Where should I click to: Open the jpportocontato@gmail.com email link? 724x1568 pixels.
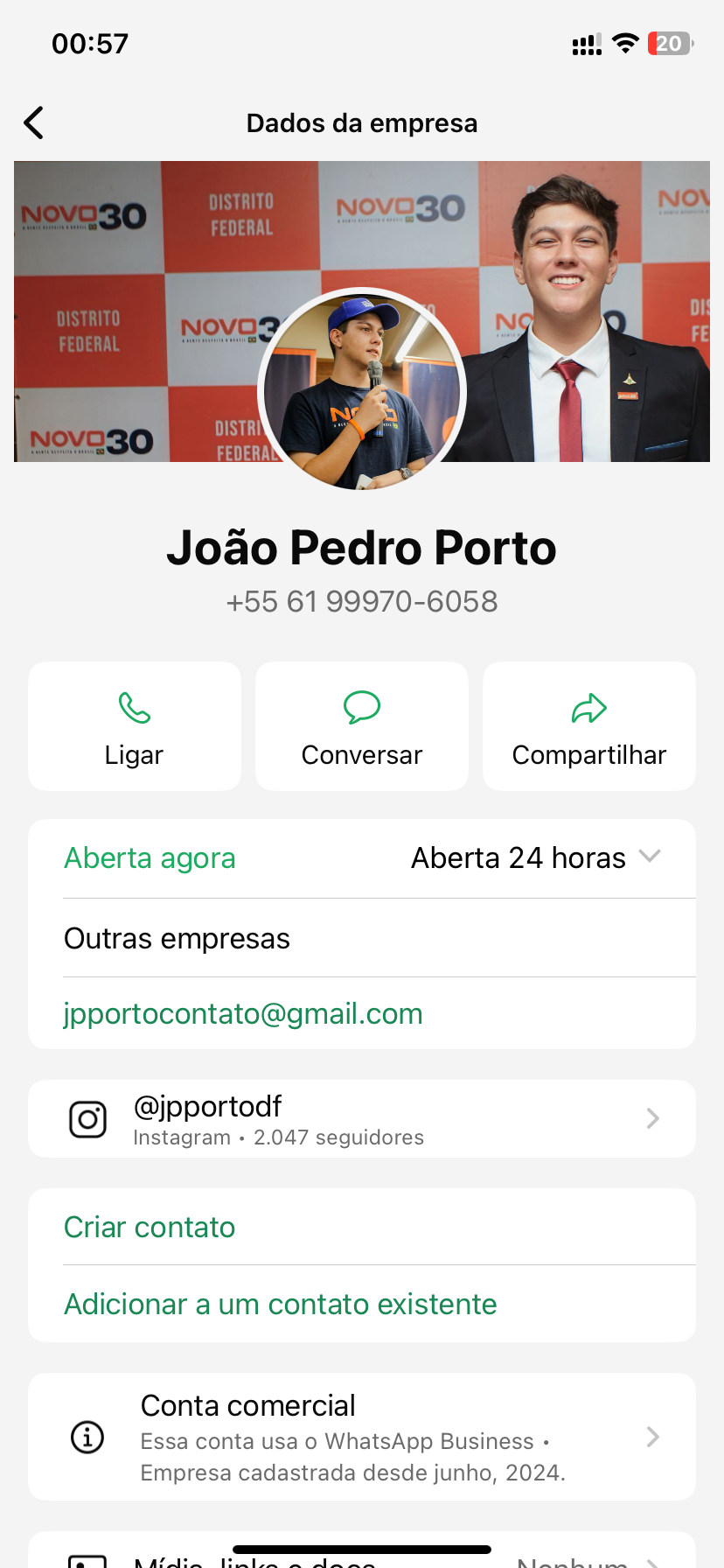(x=243, y=1013)
